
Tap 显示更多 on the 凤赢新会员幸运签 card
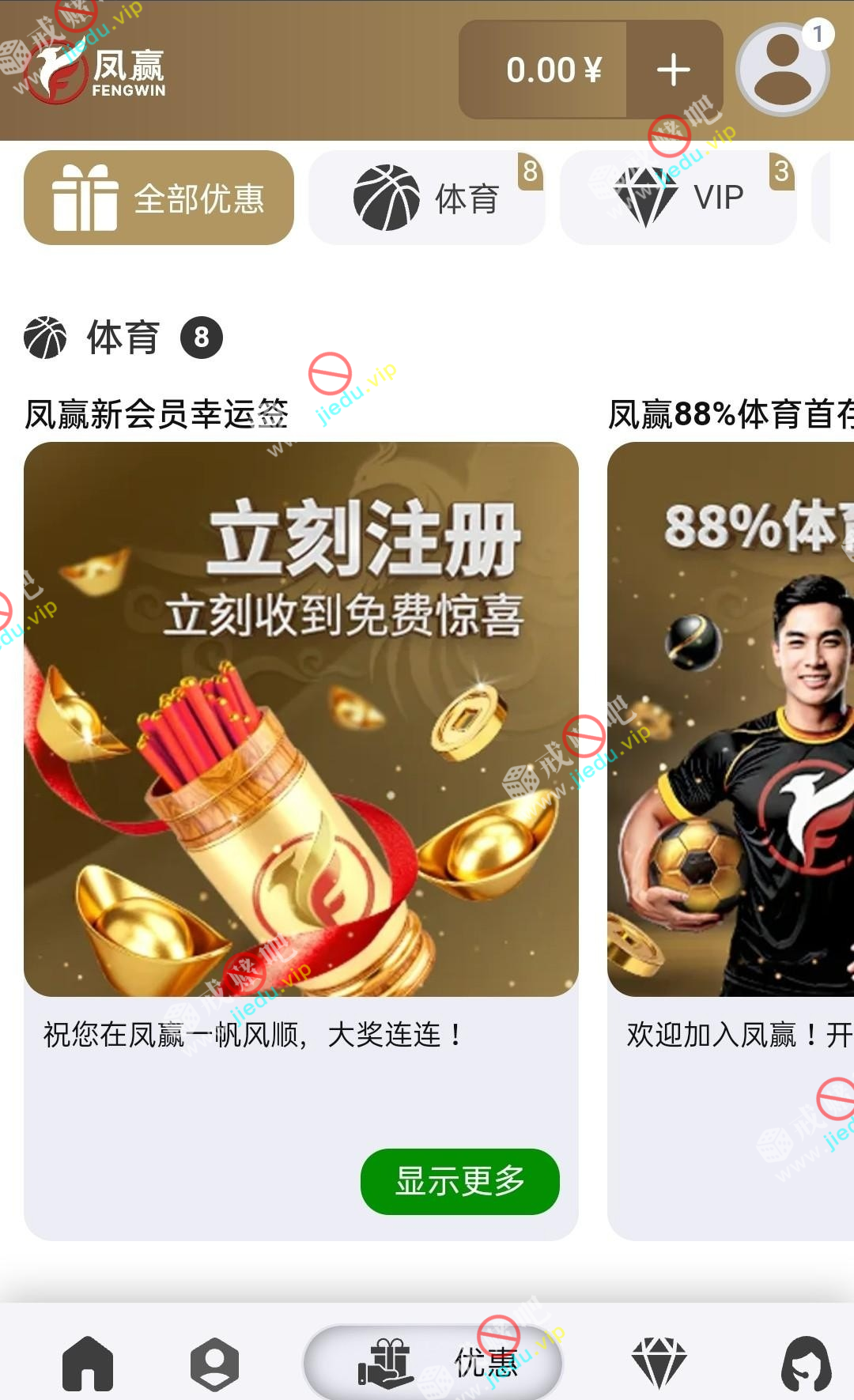(459, 1181)
